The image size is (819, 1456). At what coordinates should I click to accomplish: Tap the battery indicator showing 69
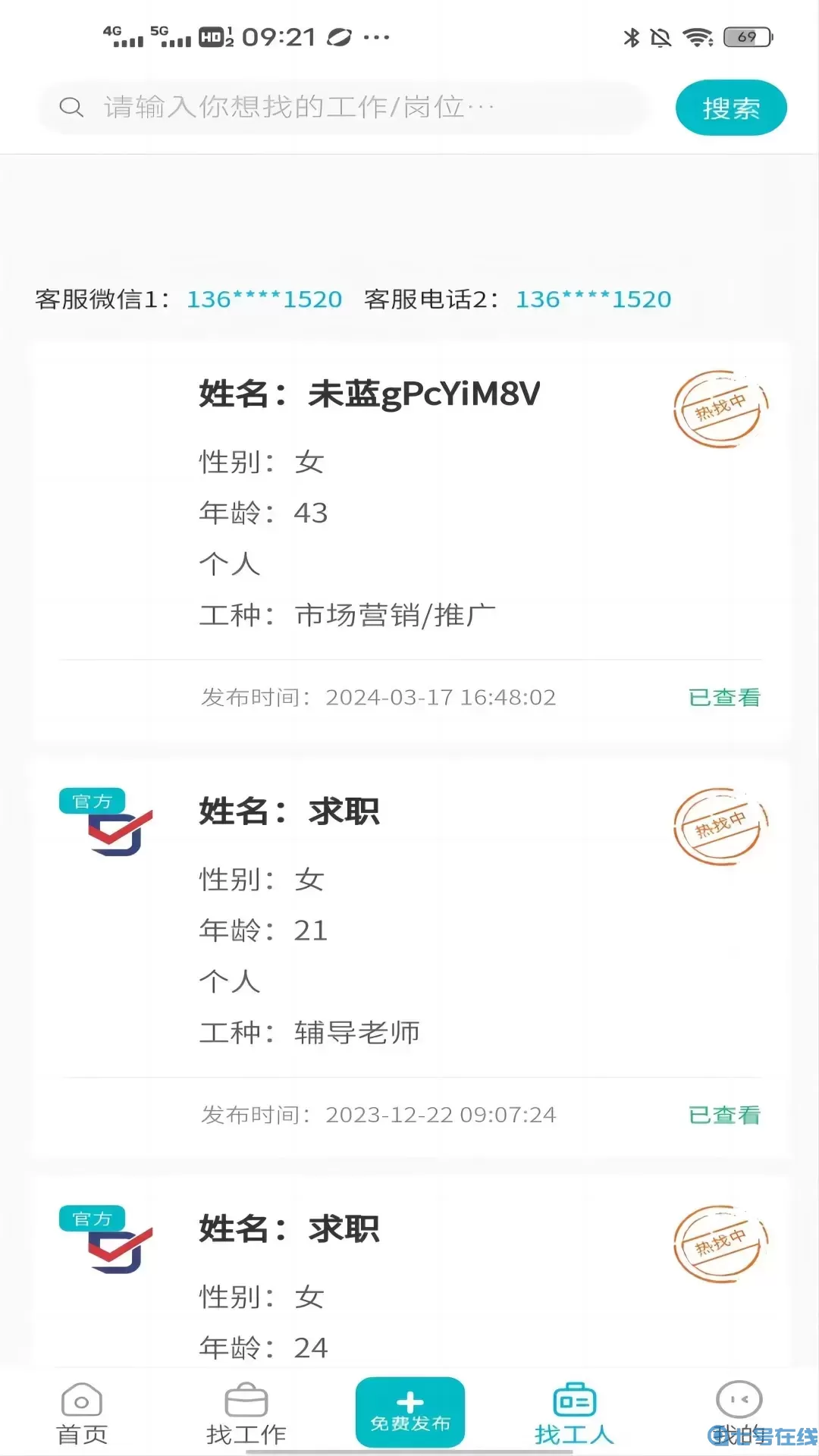coord(745,36)
